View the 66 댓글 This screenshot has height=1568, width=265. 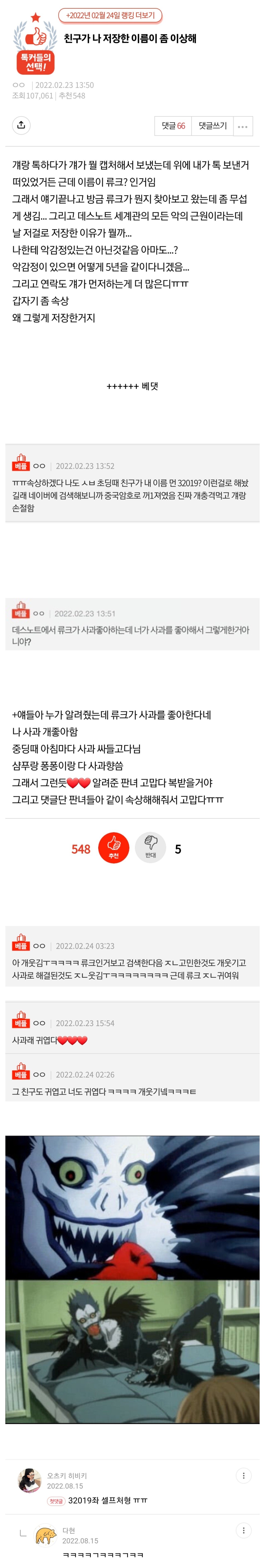tap(173, 126)
